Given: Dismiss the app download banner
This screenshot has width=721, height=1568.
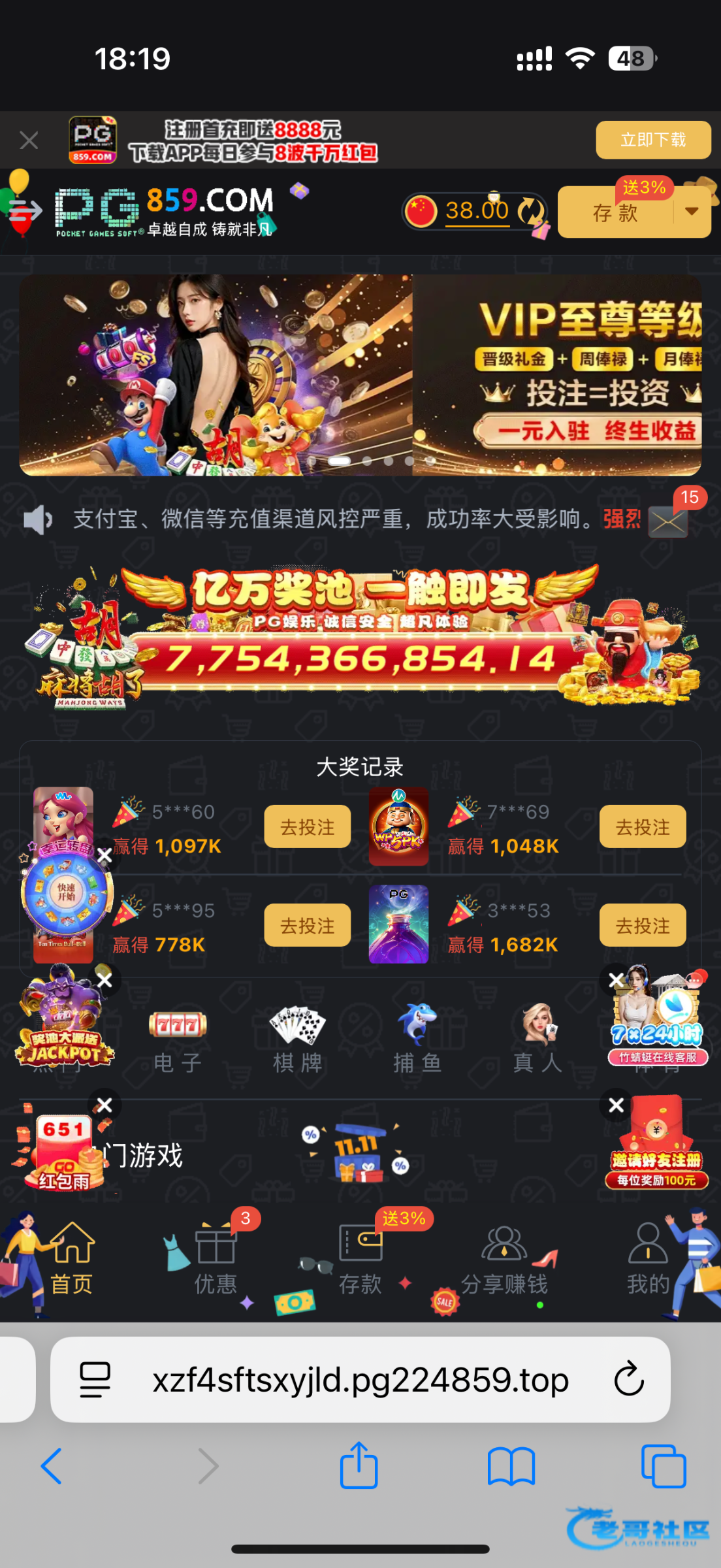Looking at the screenshot, I should 29,140.
